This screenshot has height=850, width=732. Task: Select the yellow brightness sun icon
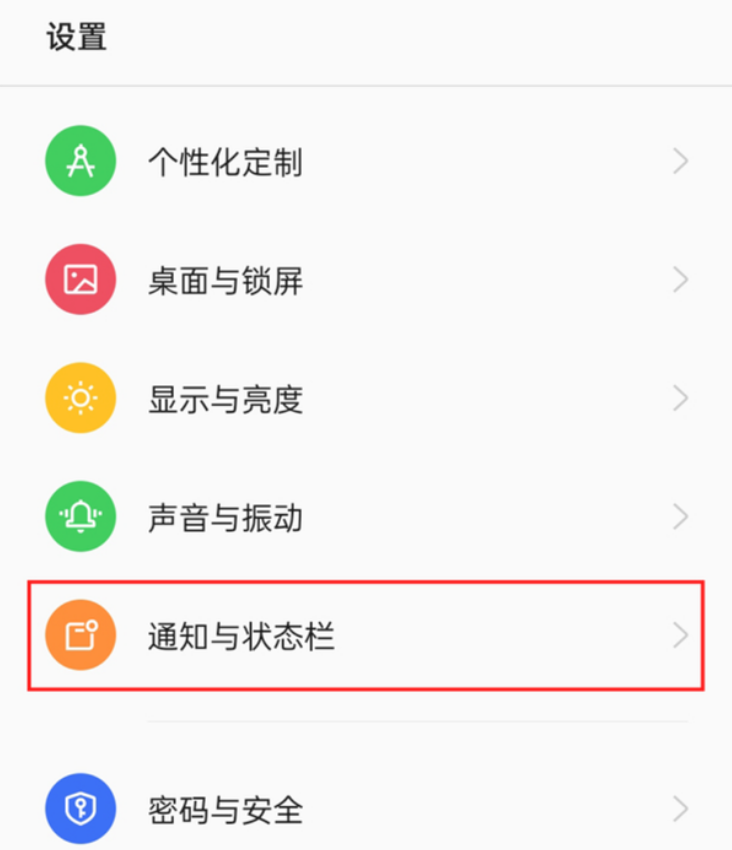click(80, 397)
